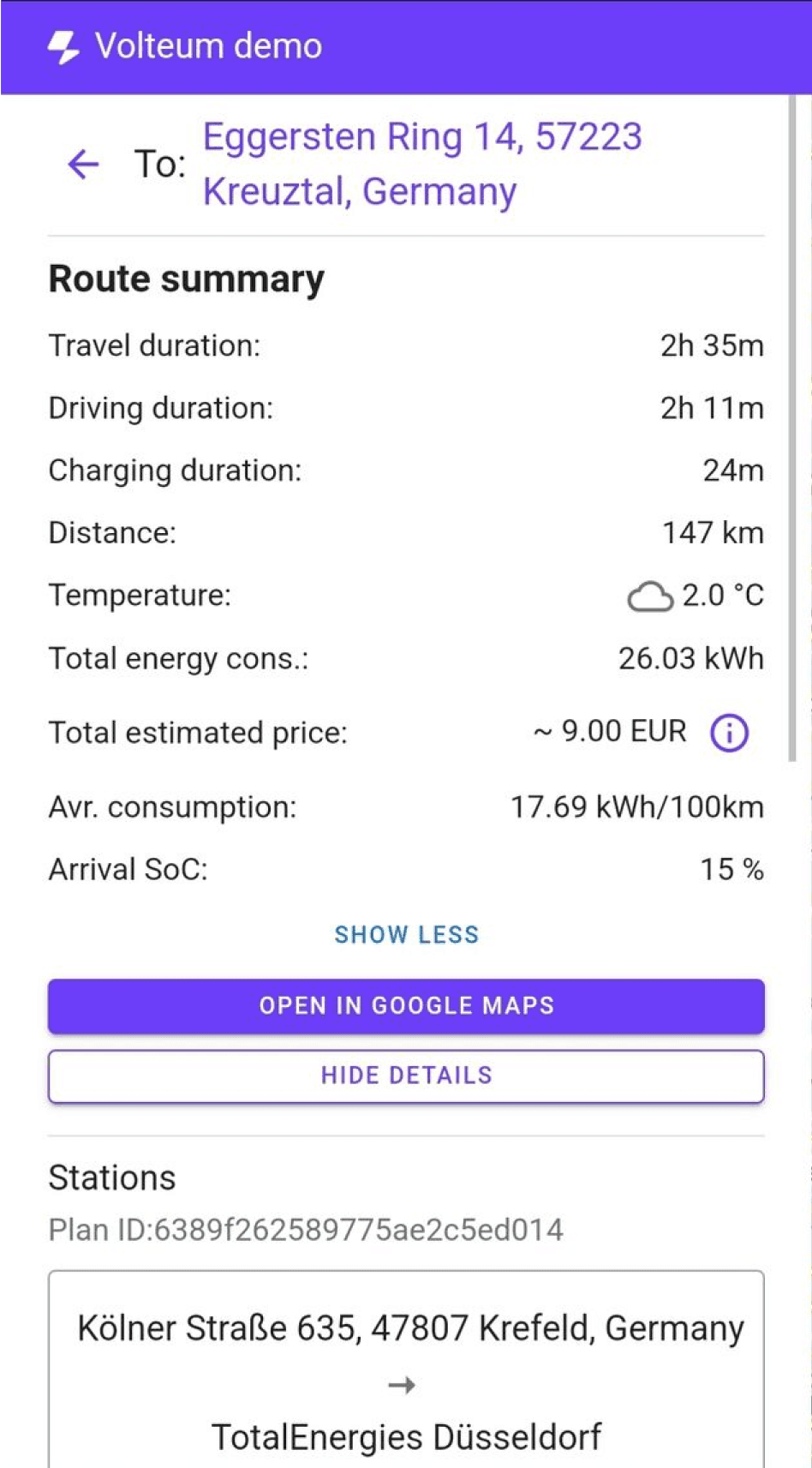
Task: Go back using the arrow icon
Action: tap(83, 164)
